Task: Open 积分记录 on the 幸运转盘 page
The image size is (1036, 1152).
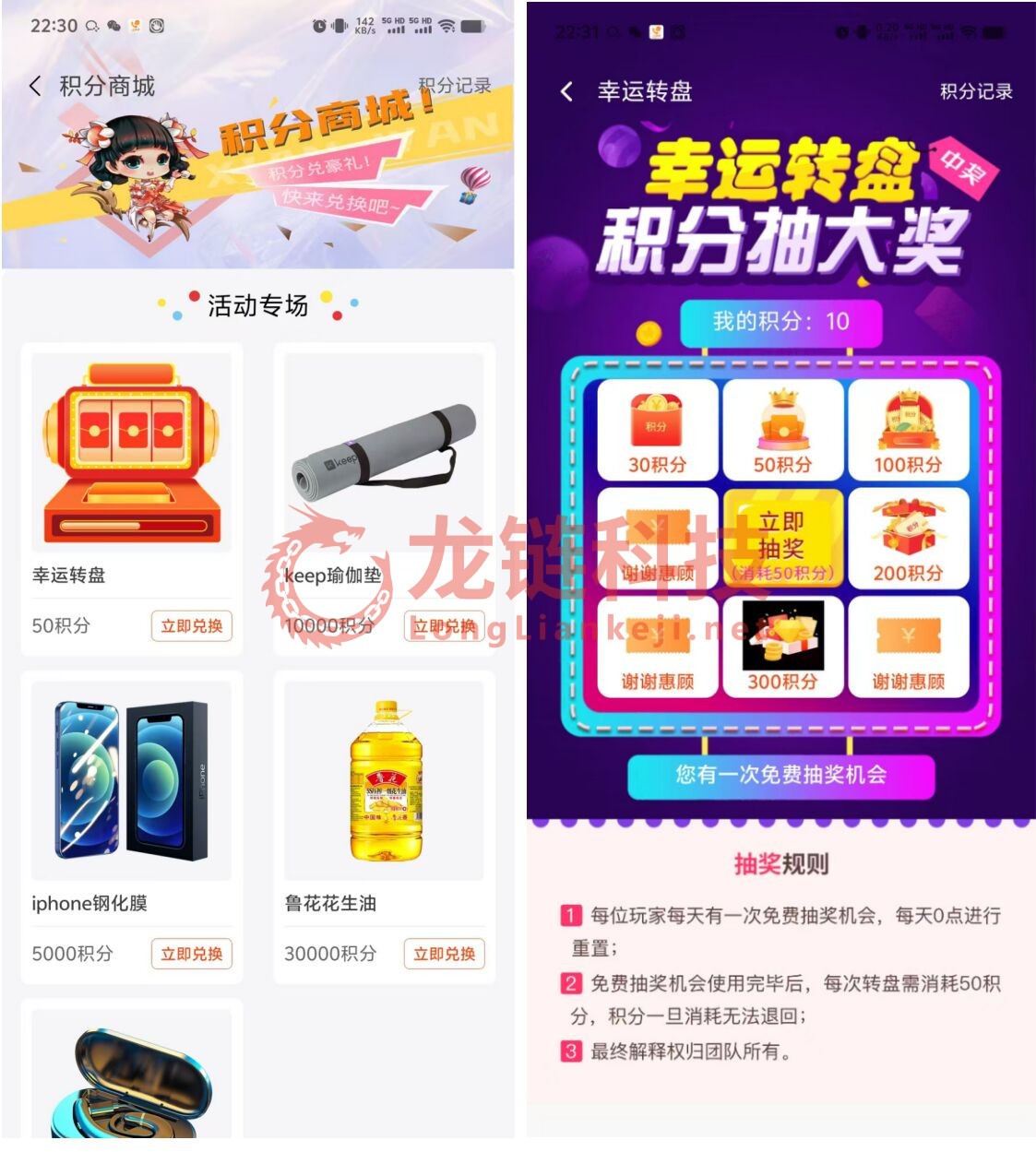Action: pos(975,91)
